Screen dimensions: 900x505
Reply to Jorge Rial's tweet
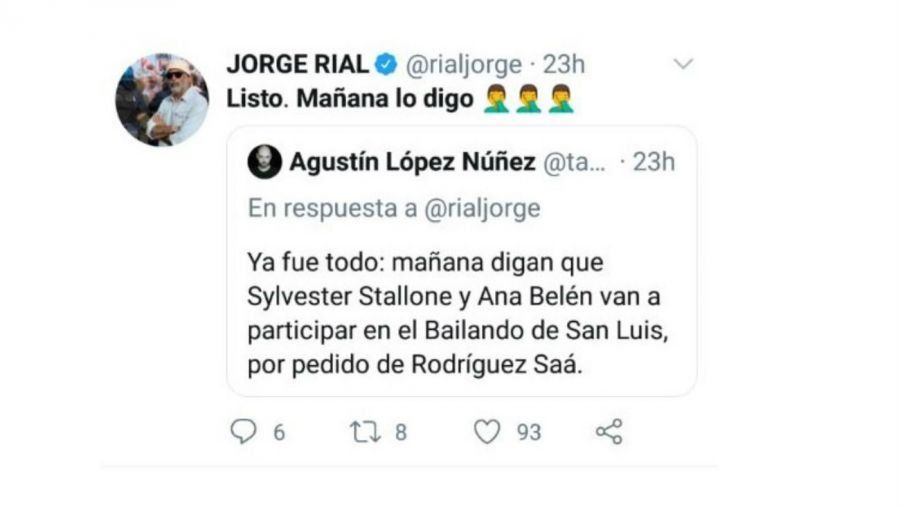244,432
